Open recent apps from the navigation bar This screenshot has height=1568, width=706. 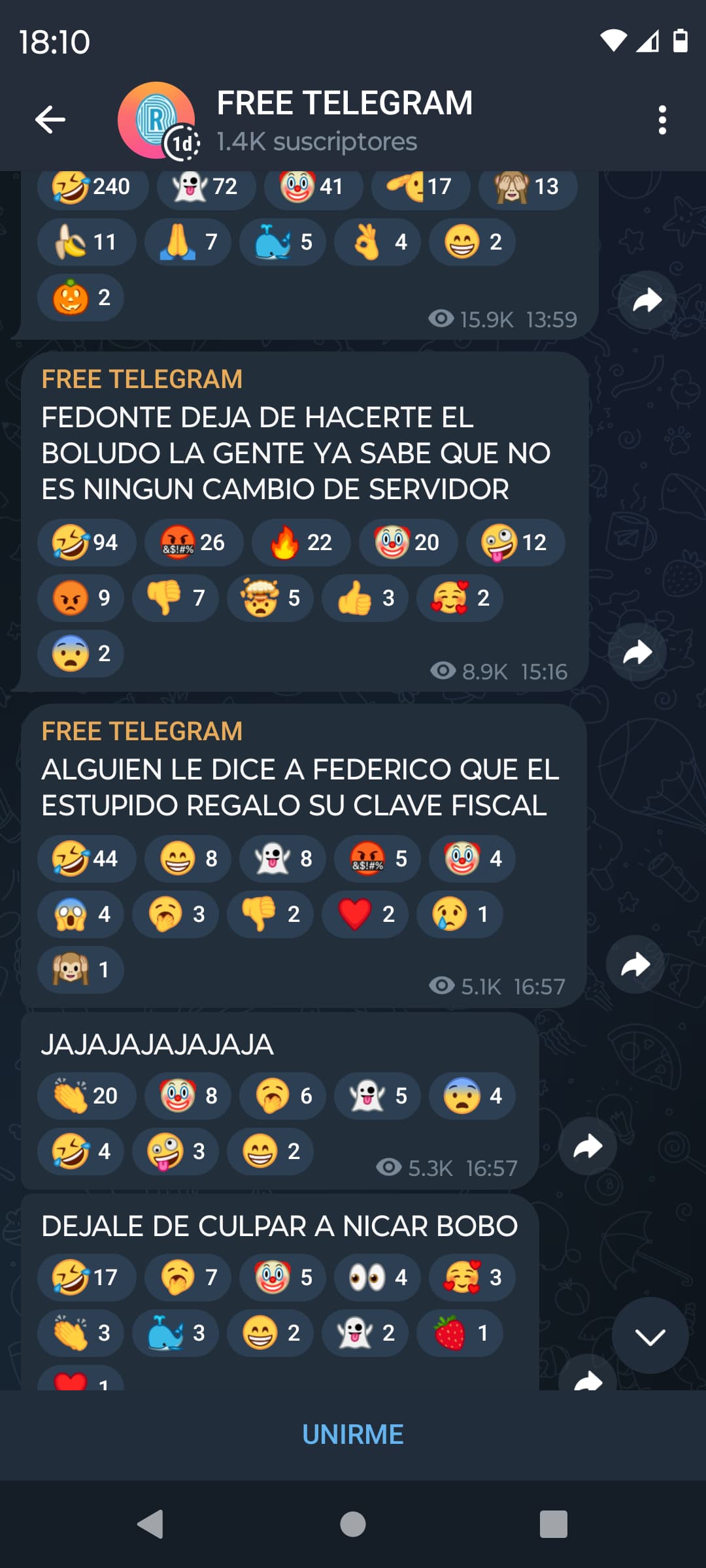(x=554, y=1524)
